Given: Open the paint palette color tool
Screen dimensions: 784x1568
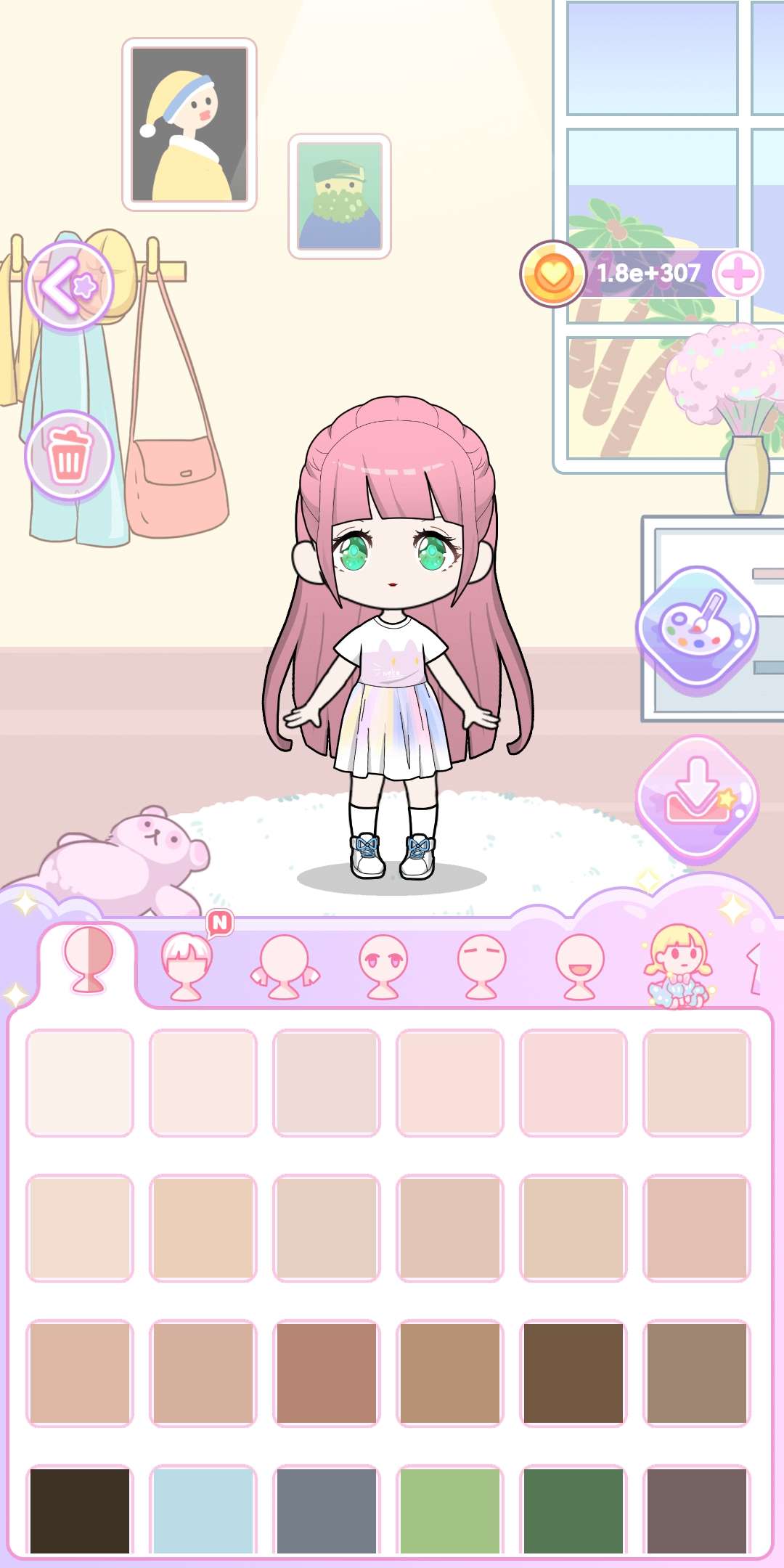Looking at the screenshot, I should [697, 627].
